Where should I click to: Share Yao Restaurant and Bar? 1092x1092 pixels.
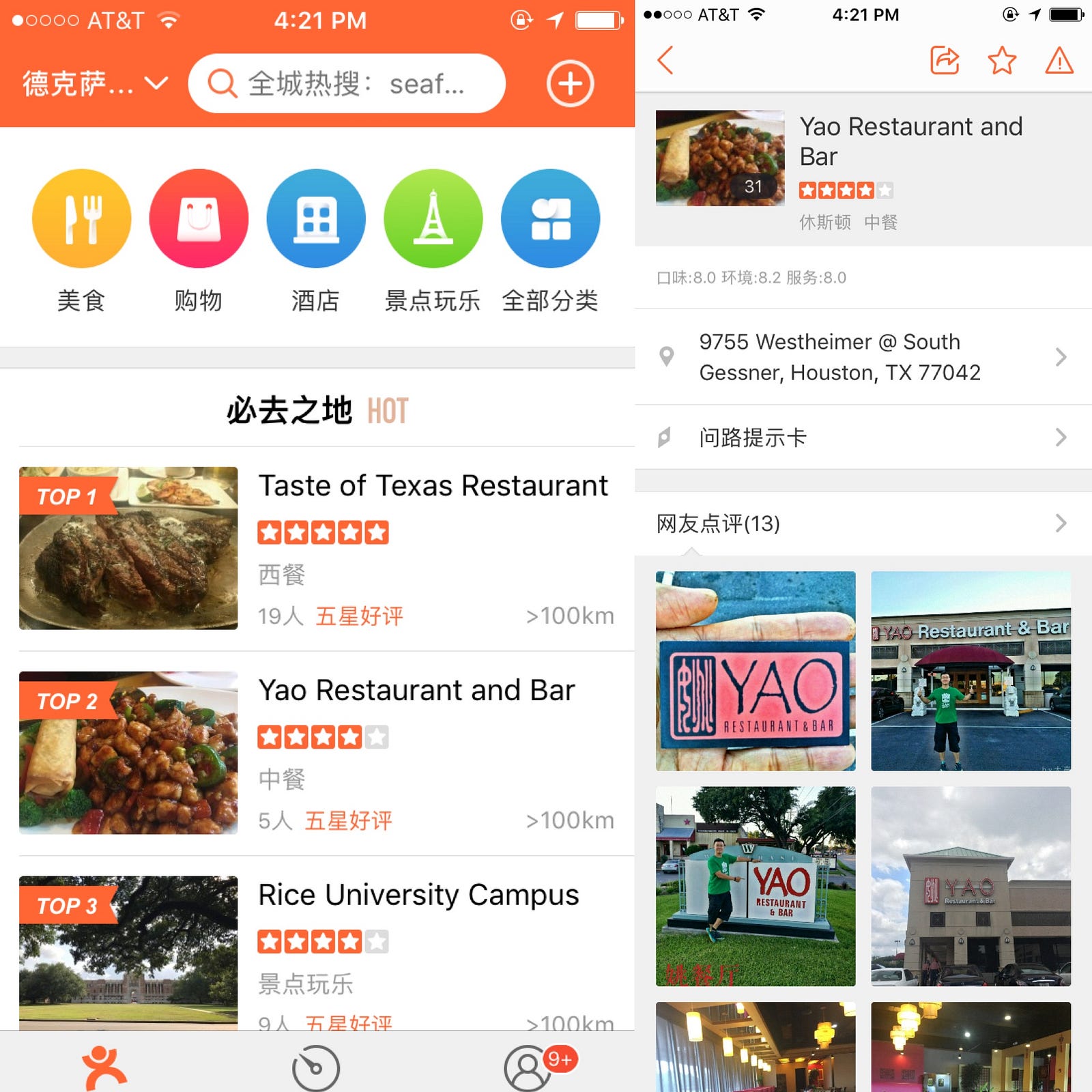click(945, 60)
